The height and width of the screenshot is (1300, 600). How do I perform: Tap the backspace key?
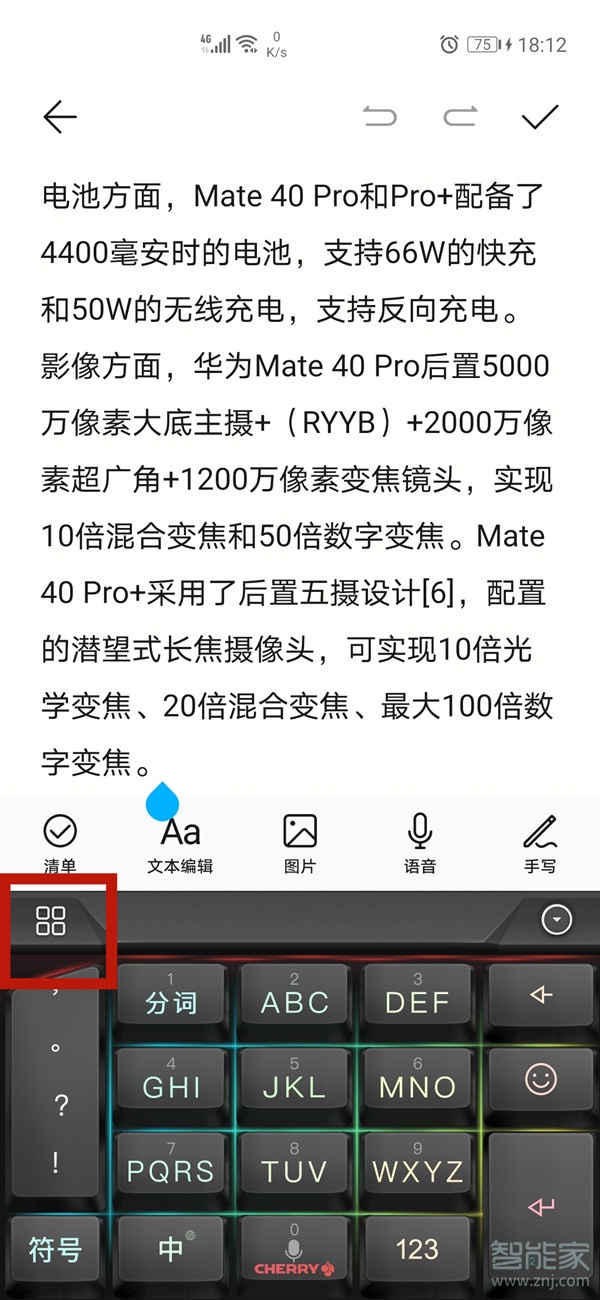pos(541,996)
